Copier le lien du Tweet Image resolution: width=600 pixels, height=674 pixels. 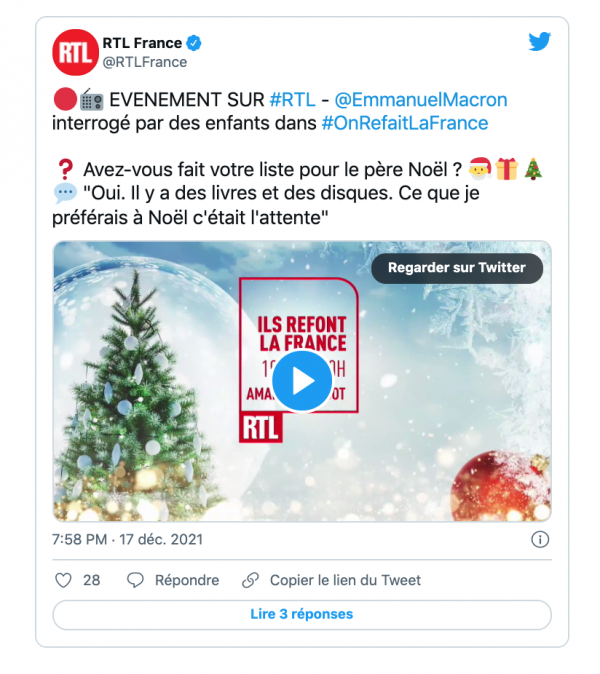(331, 580)
